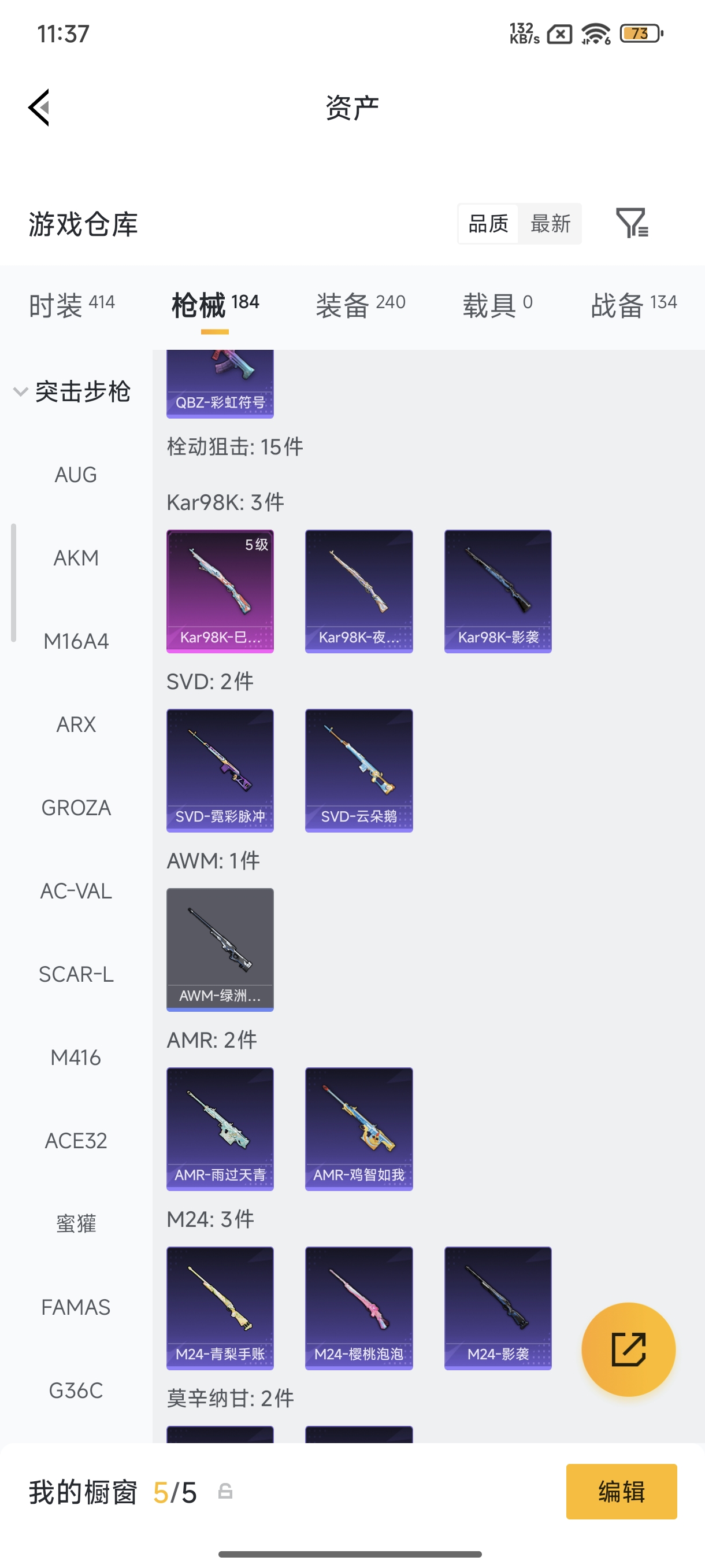705x1568 pixels.
Task: Open the 载具 tab
Action: 498,304
